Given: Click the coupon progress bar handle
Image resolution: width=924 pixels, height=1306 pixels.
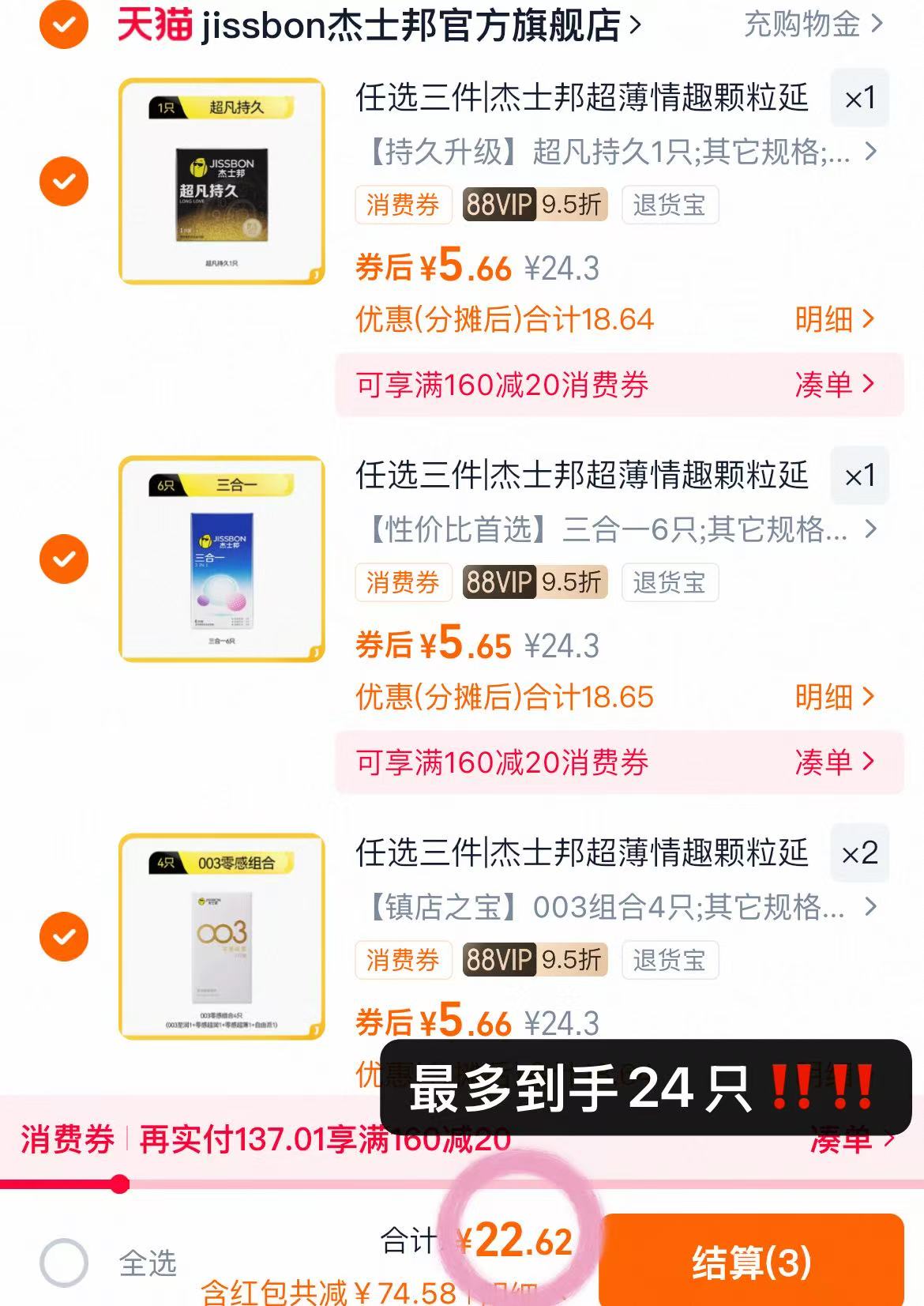Looking at the screenshot, I should (x=120, y=1184).
